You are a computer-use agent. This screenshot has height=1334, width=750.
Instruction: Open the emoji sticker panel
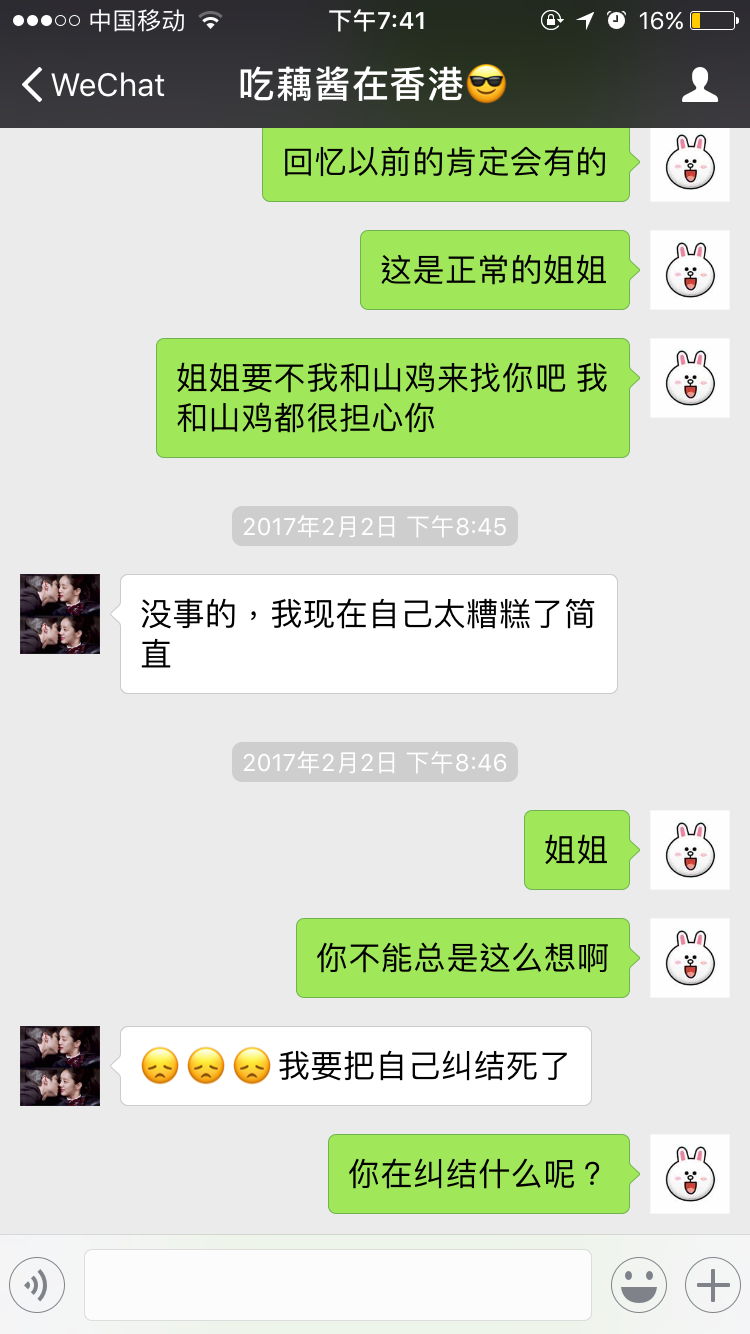coord(638,1284)
